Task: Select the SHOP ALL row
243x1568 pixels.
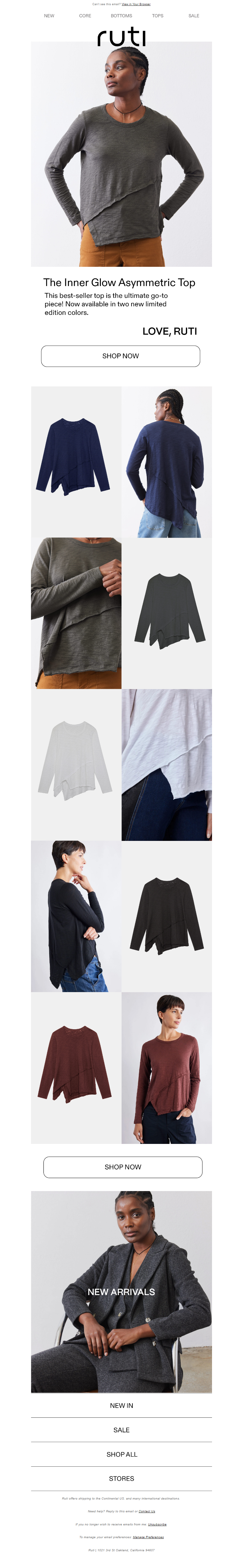Action: [122, 1454]
